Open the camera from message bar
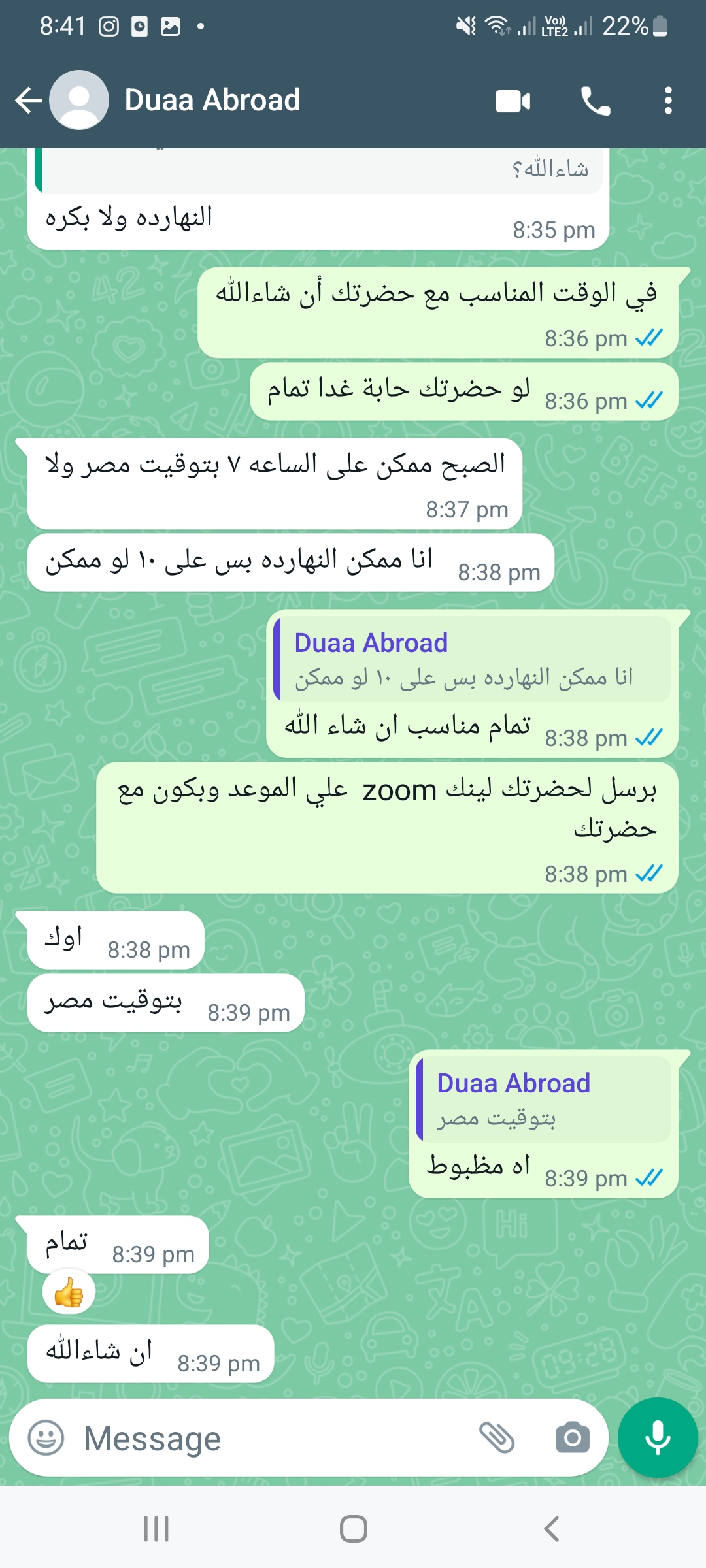 (x=573, y=1437)
